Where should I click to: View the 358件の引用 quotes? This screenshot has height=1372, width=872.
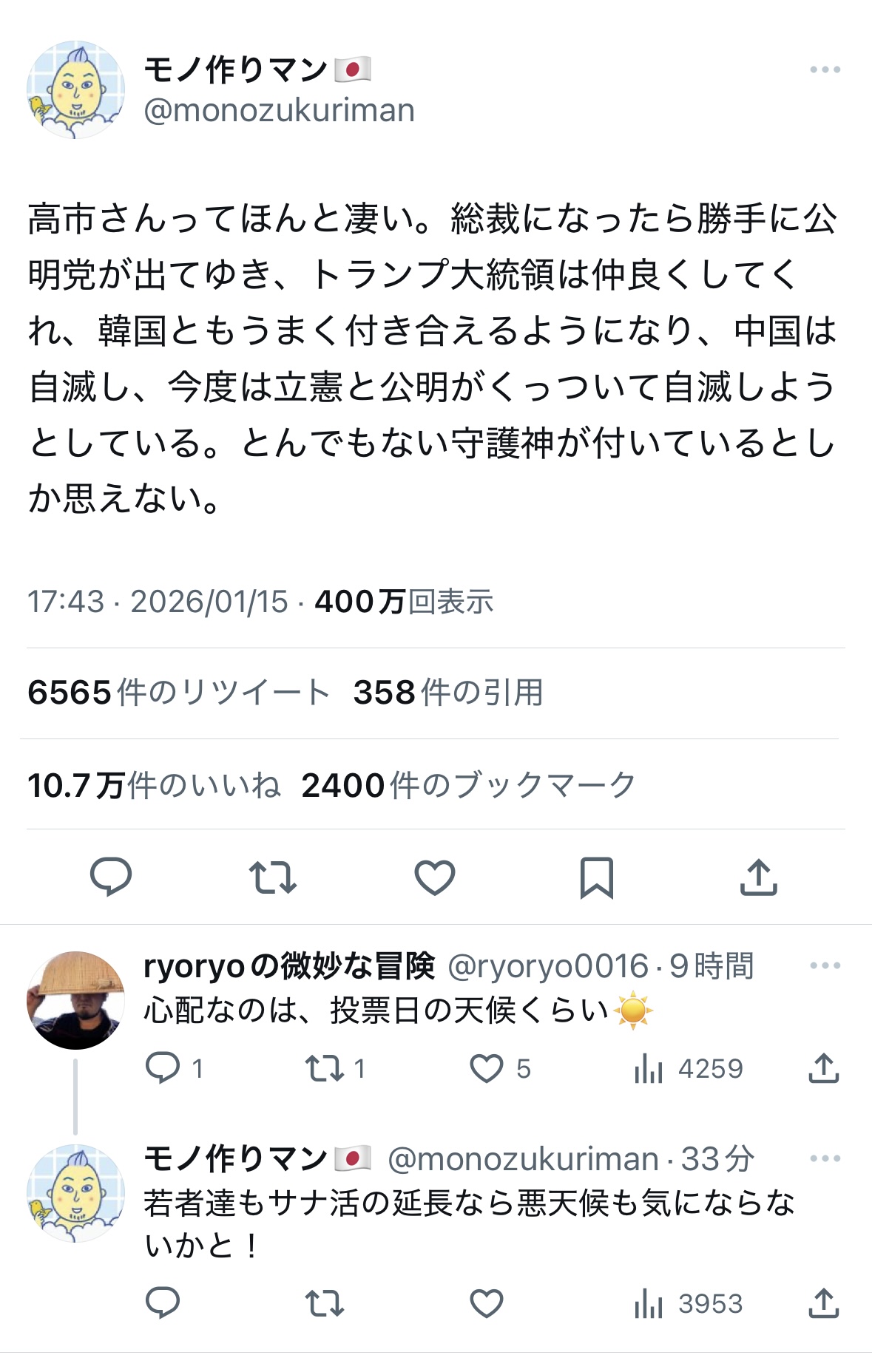click(x=448, y=693)
